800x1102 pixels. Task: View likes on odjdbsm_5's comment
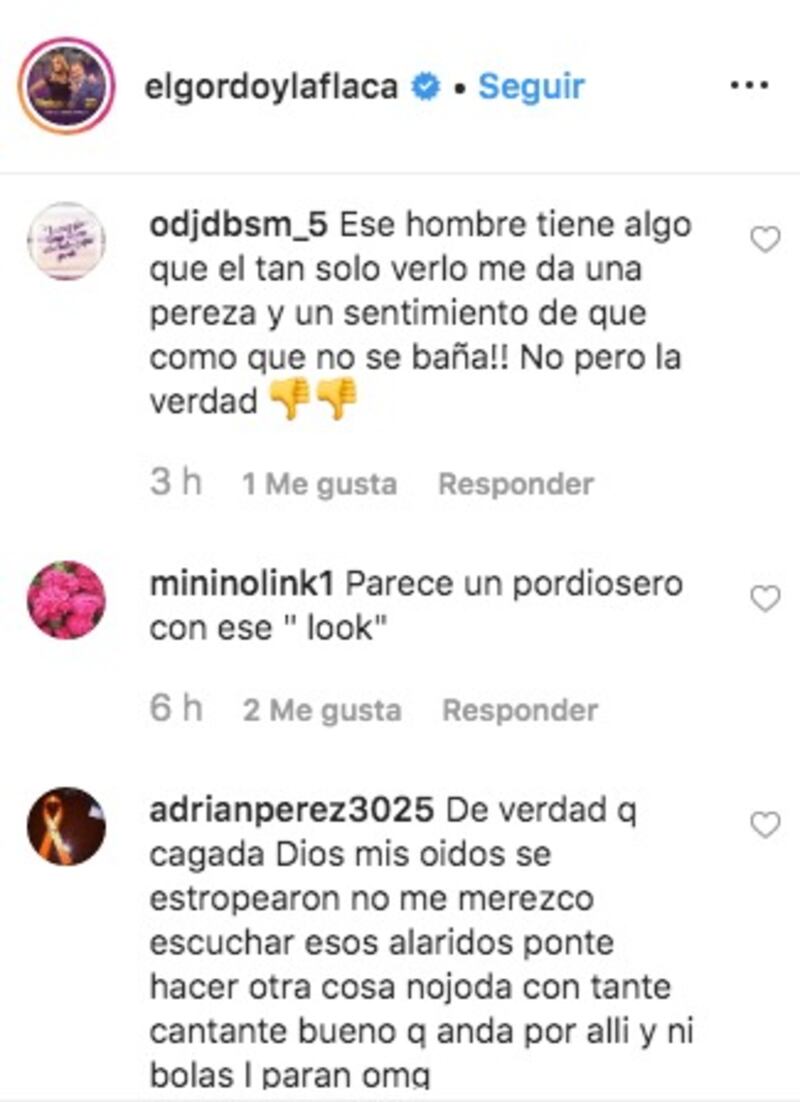[x=319, y=484]
